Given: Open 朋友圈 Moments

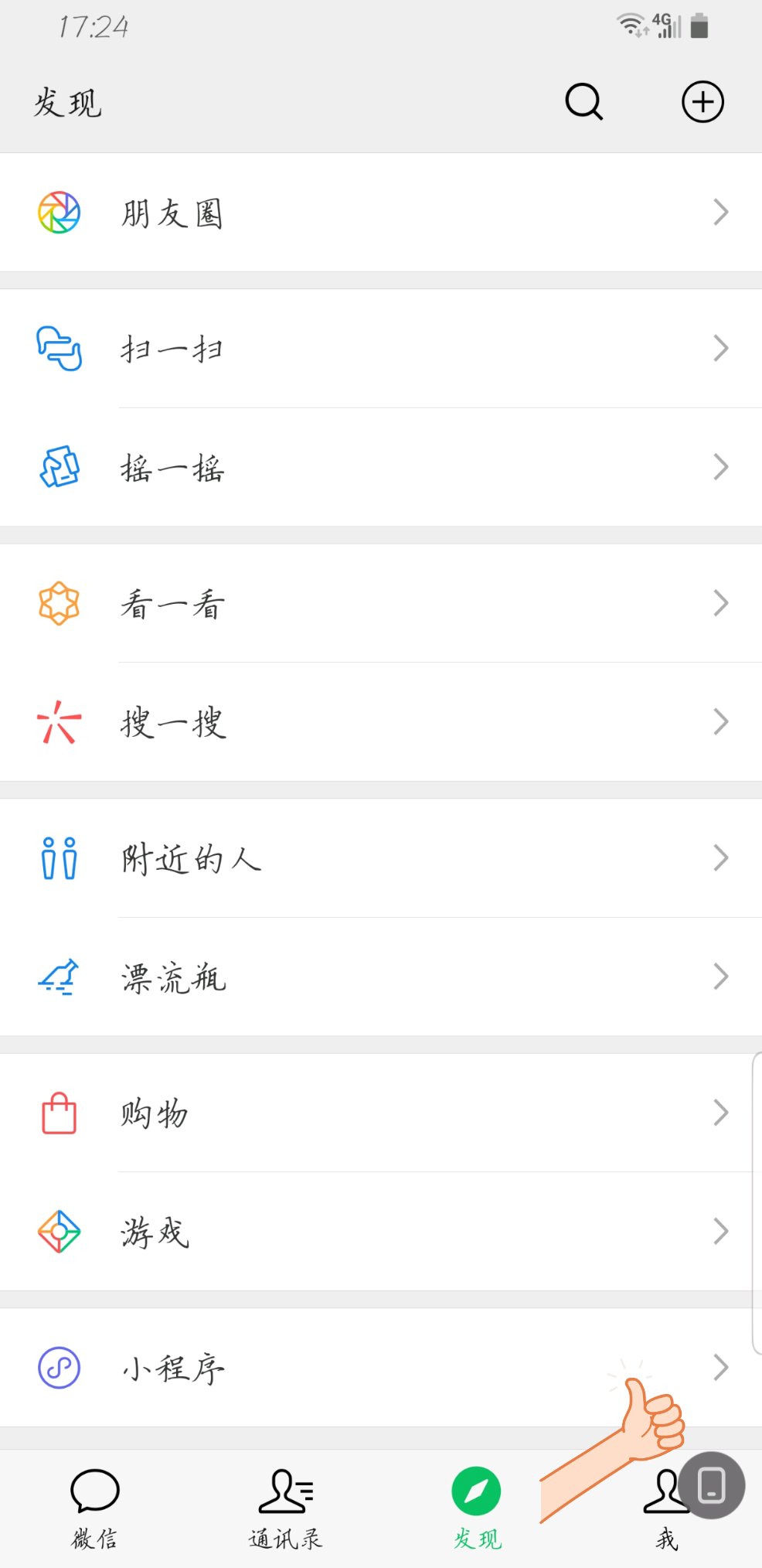Looking at the screenshot, I should (x=381, y=213).
